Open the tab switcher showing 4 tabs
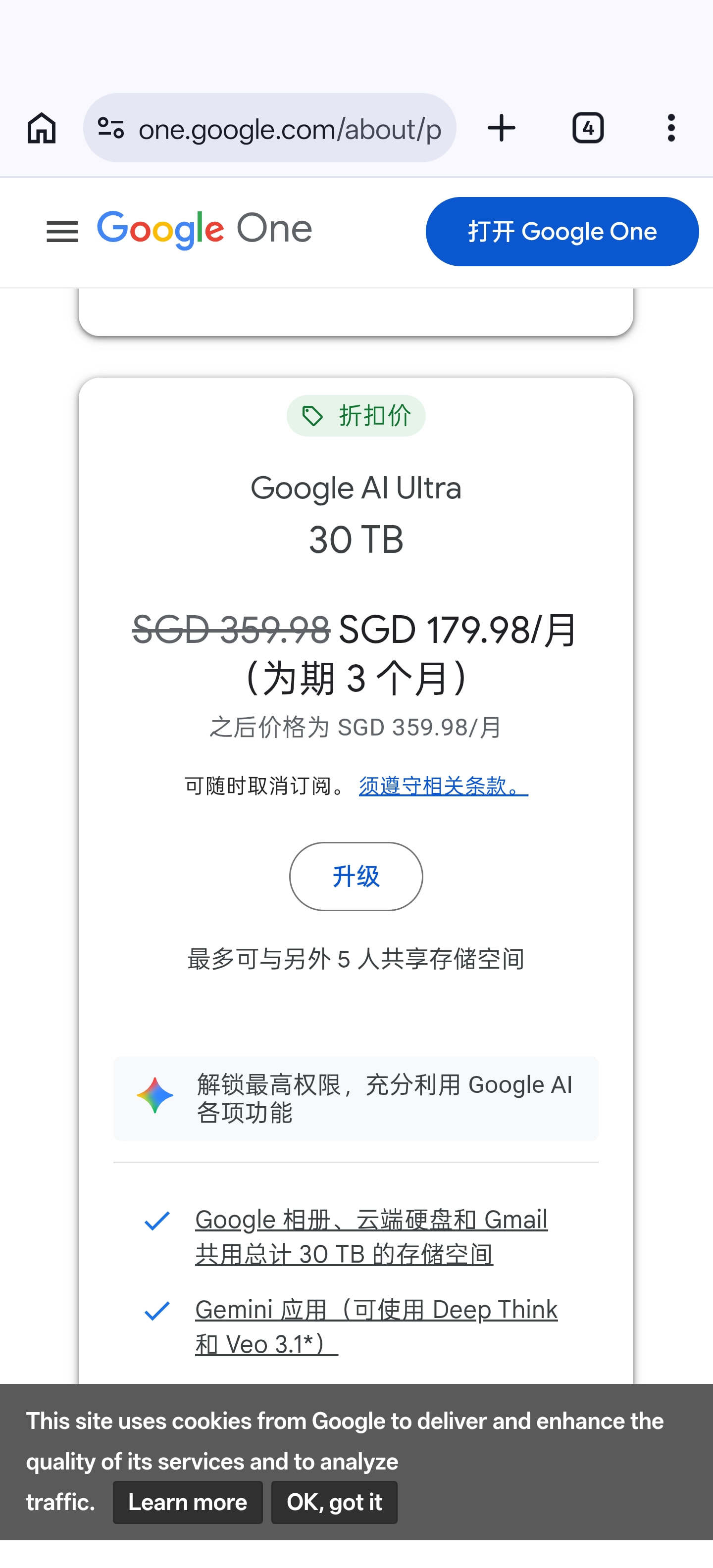The width and height of the screenshot is (713, 1568). point(588,128)
